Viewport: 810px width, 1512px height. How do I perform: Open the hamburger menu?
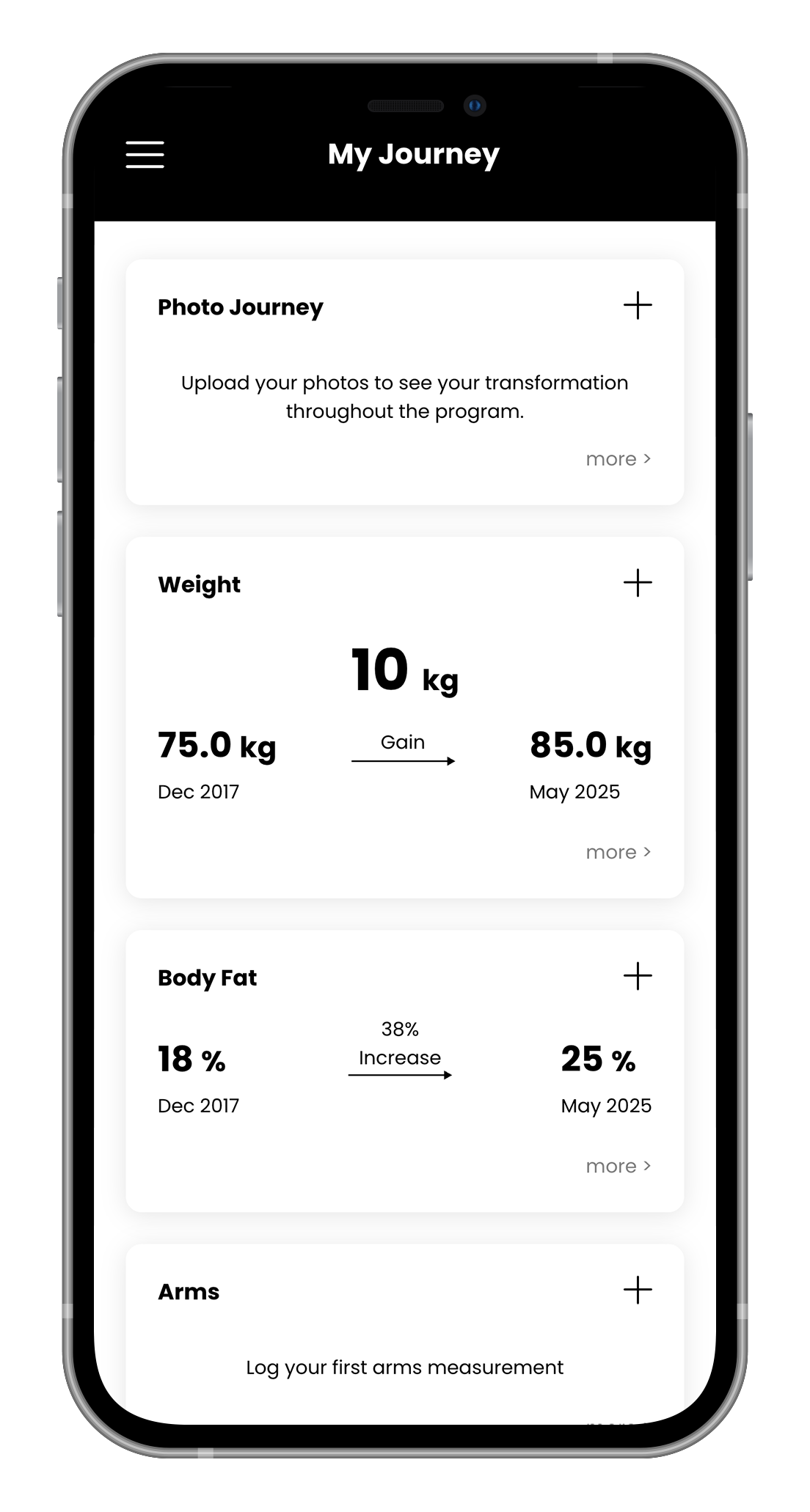[x=145, y=155]
